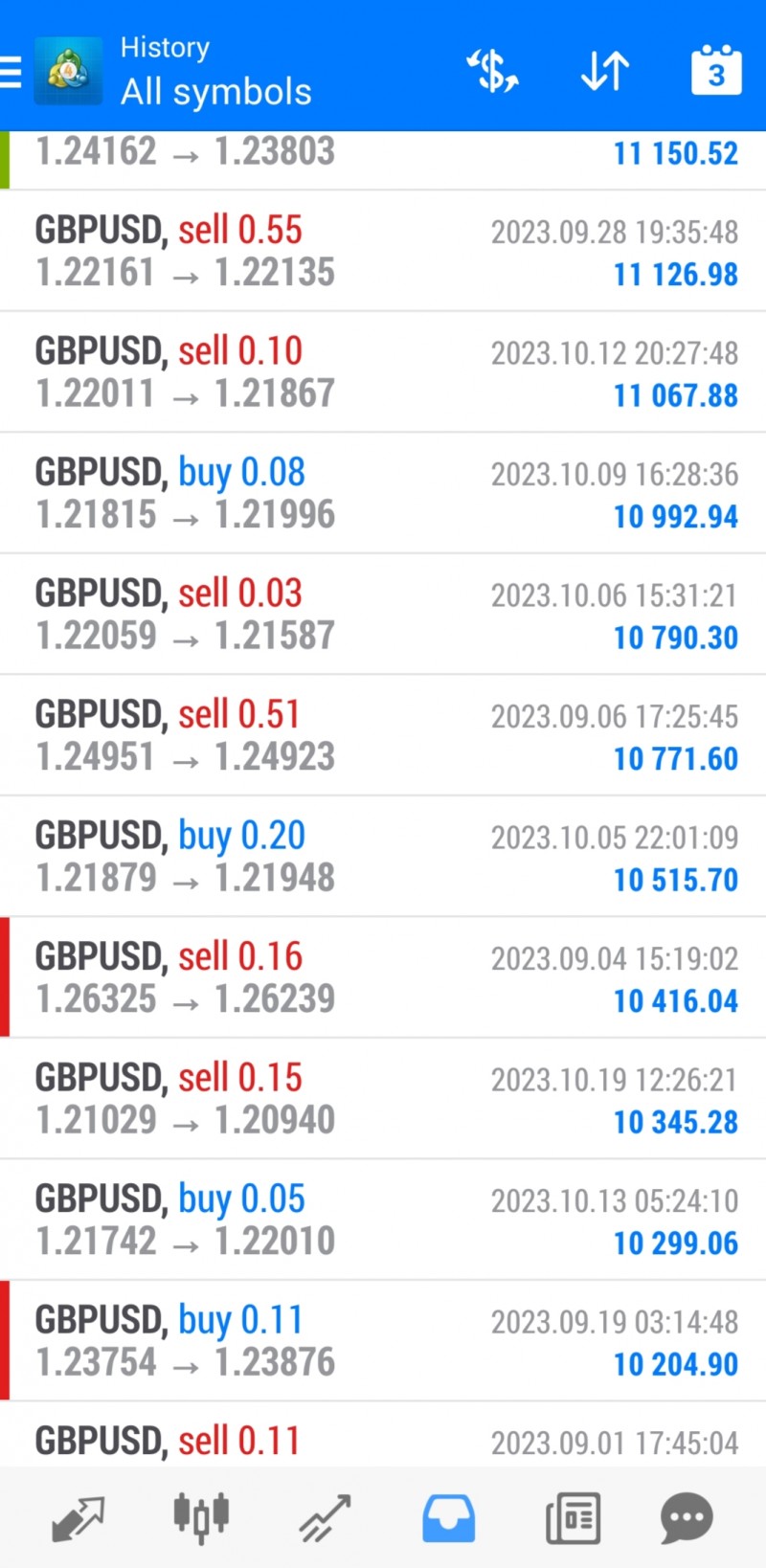Go to the candlestick Chart tab
Viewport: 766px width, 1568px height.
(x=201, y=1518)
